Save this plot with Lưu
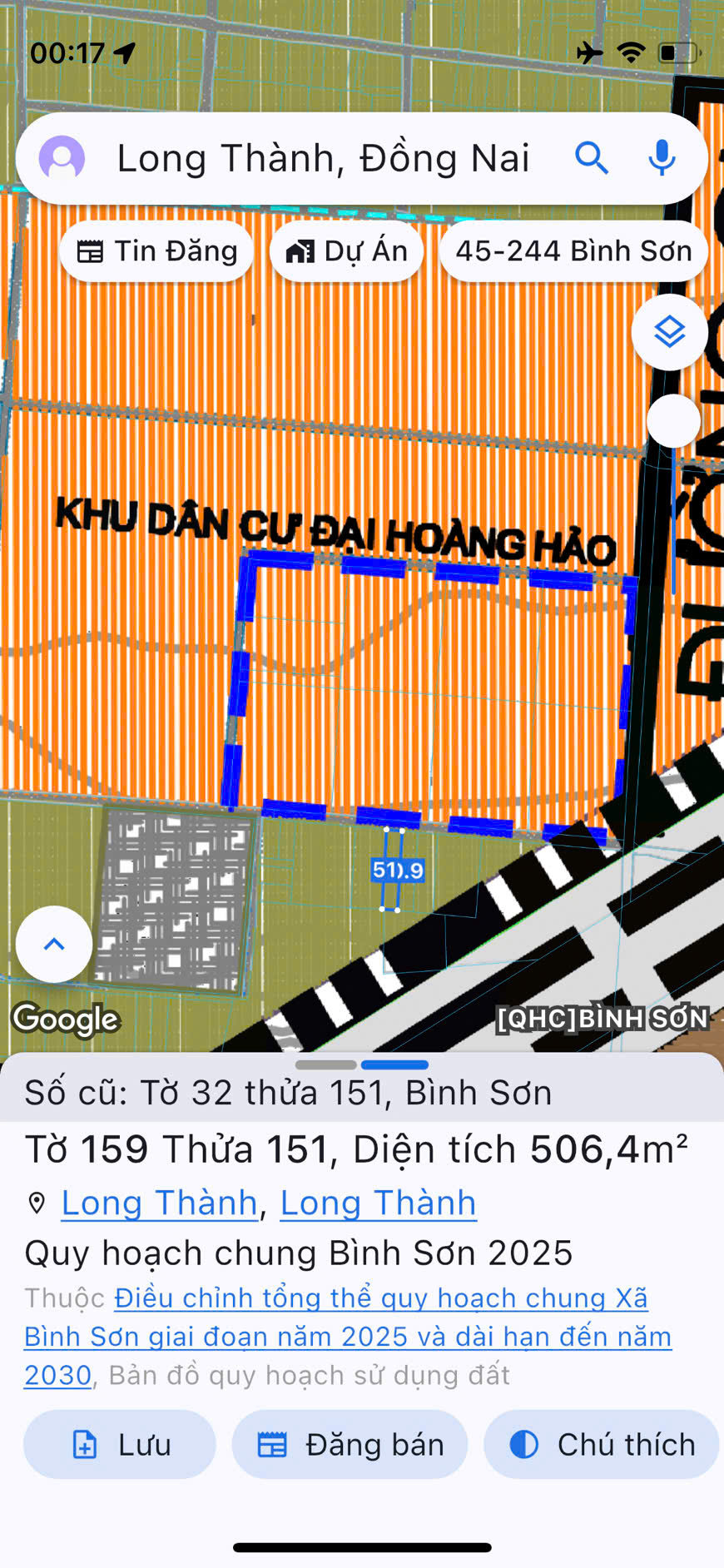This screenshot has width=724, height=1568. 120,1445
